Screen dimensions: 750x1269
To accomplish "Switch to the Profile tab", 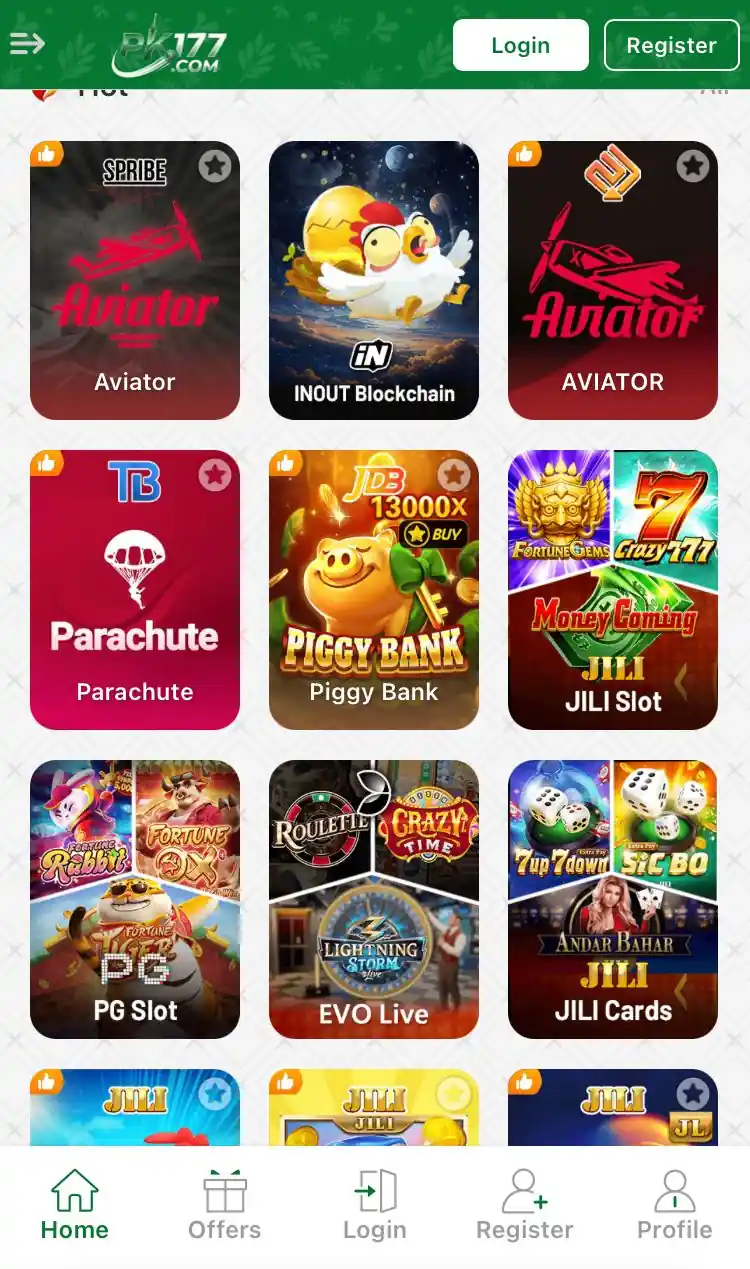I will pyautogui.click(x=675, y=1206).
